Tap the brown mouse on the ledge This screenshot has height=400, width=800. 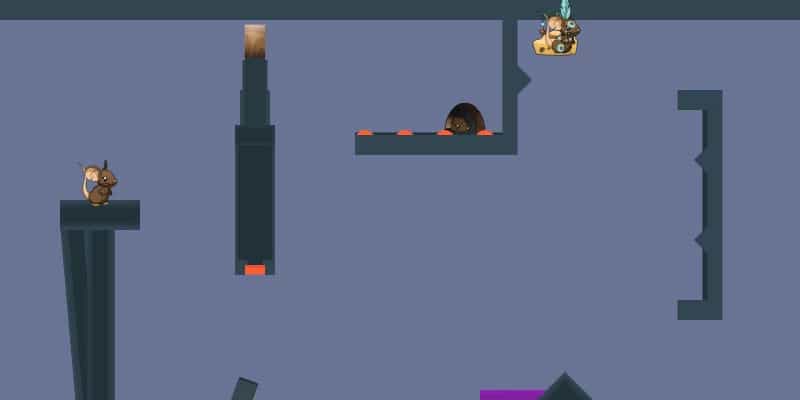(x=99, y=185)
